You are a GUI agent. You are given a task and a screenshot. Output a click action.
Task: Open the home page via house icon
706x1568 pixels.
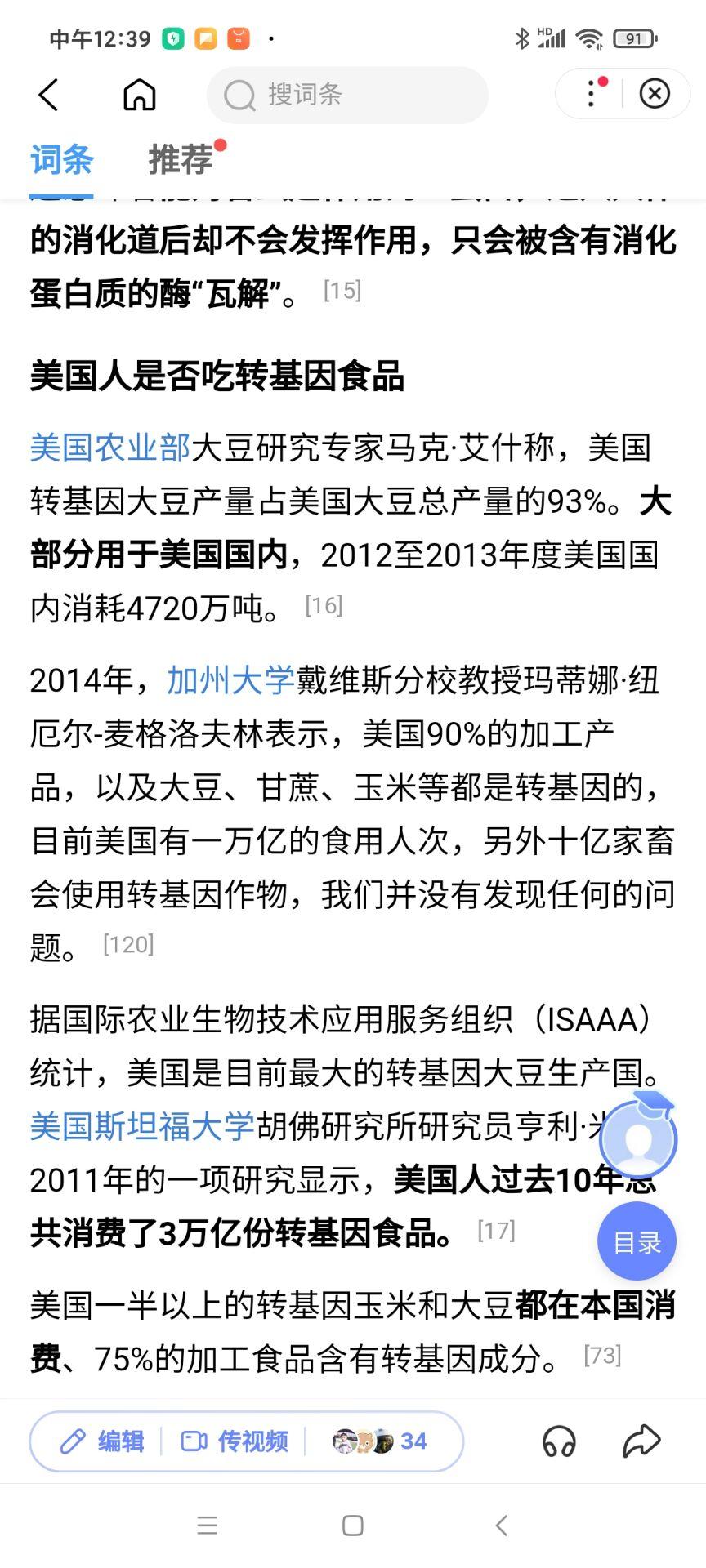[x=139, y=94]
